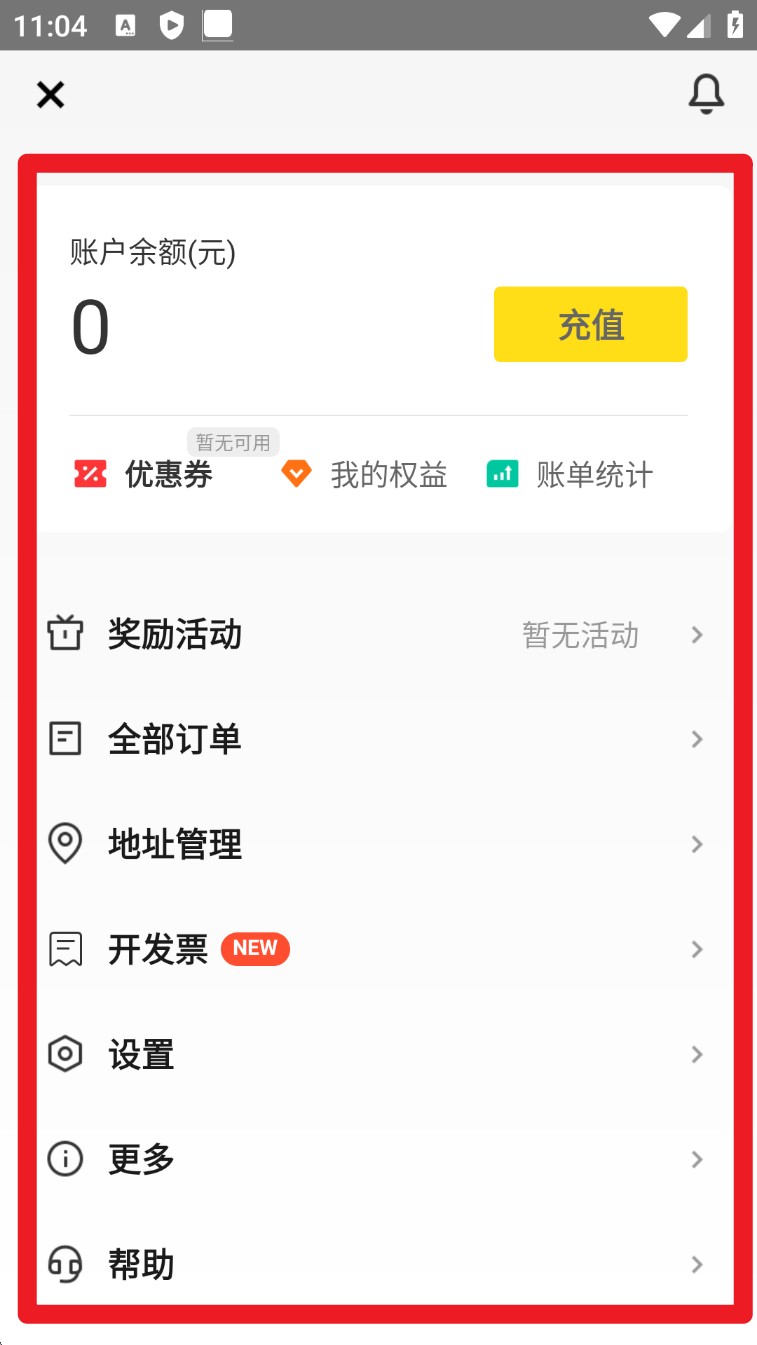Open 优惠券 coupons
This screenshot has height=1345, width=757.
click(x=145, y=474)
